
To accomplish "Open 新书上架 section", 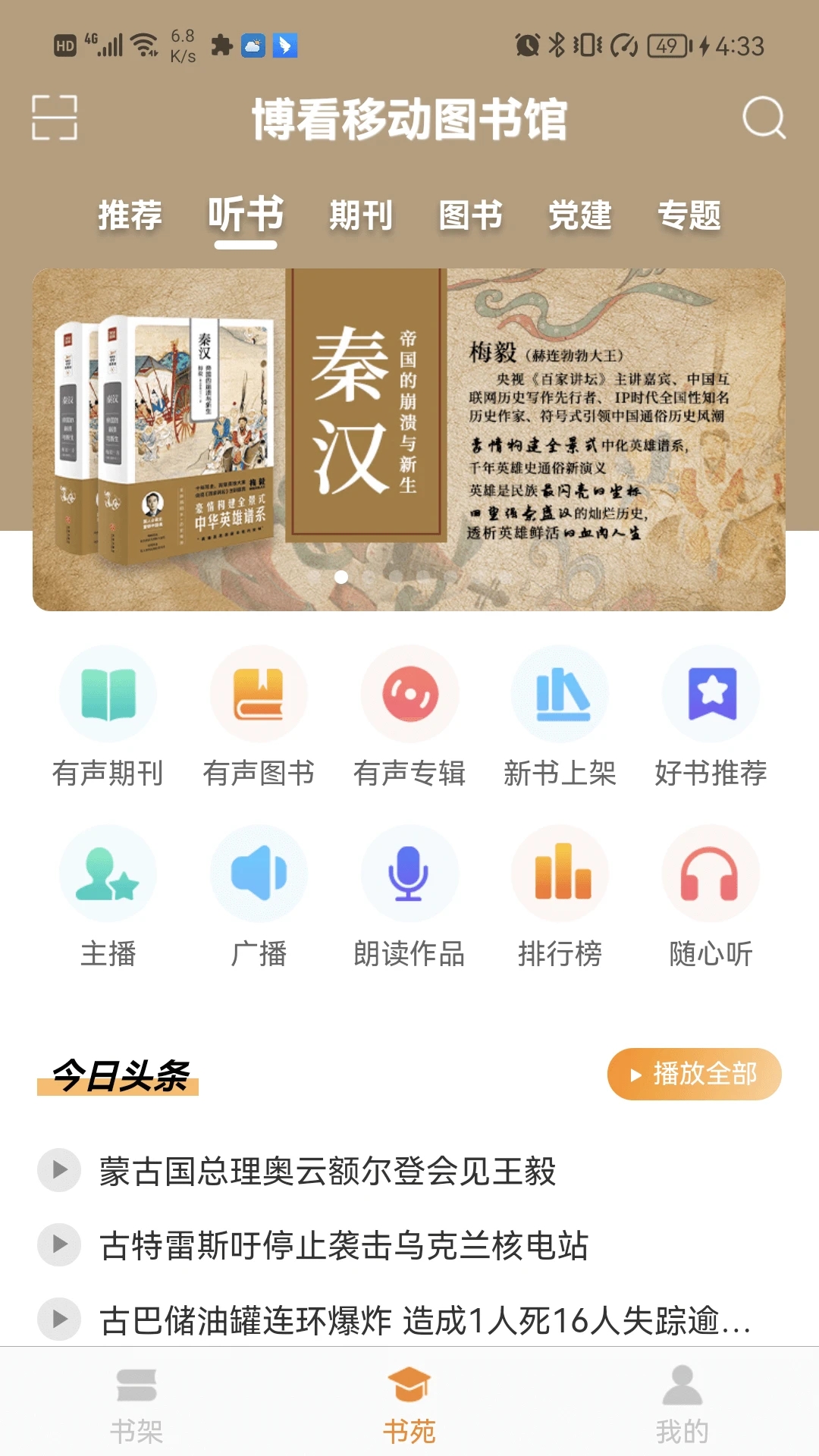I will click(560, 717).
